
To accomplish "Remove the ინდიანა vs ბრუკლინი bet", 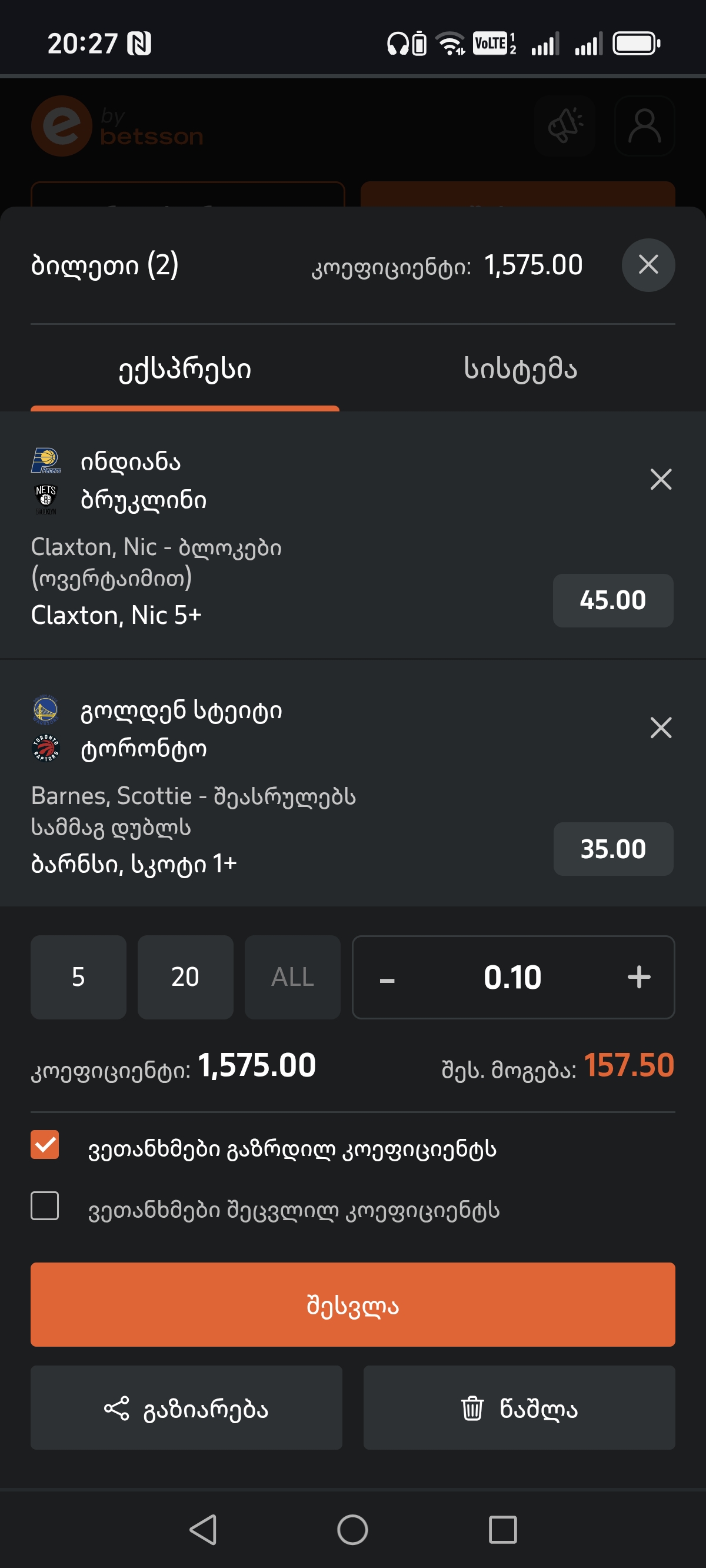I will pos(660,480).
